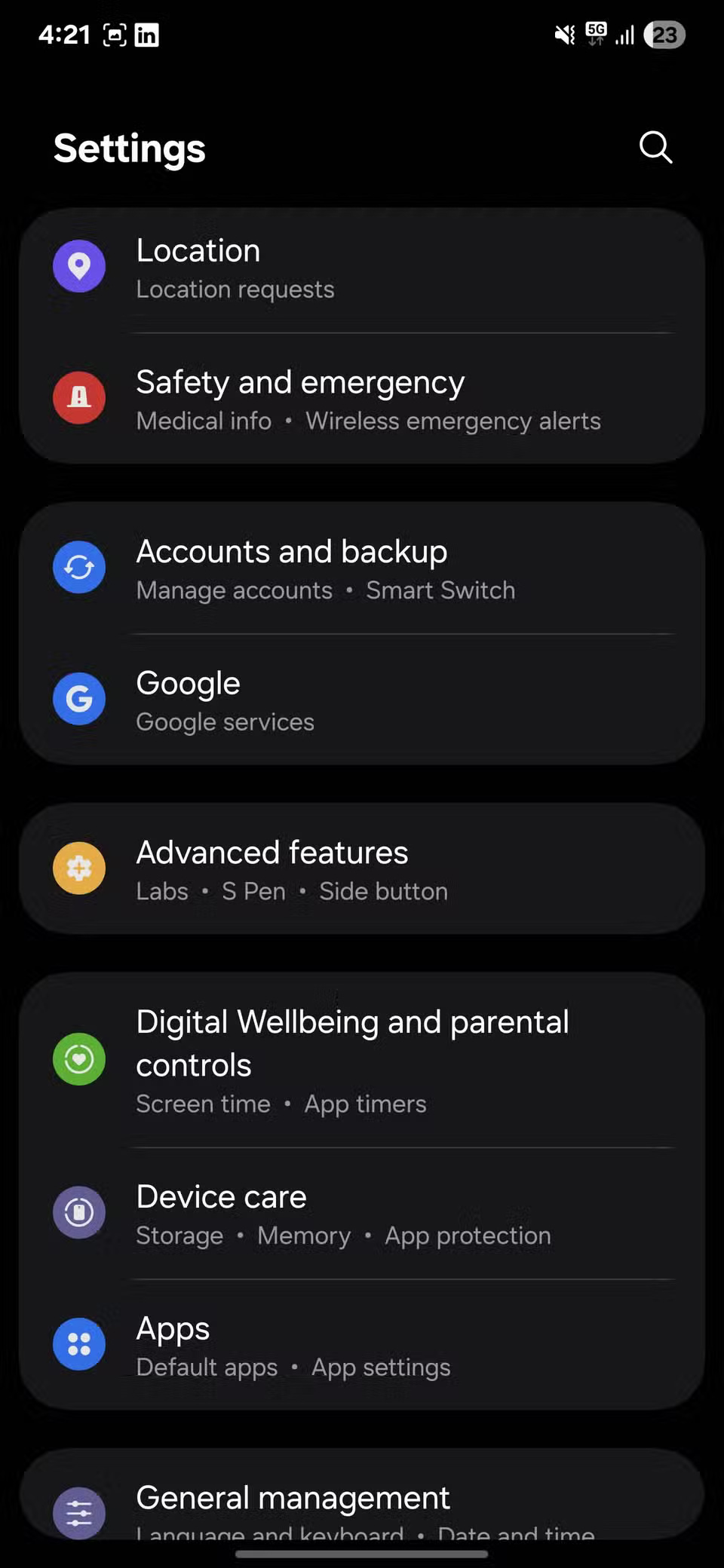
Task: Tap the Google G icon
Action: click(x=78, y=699)
